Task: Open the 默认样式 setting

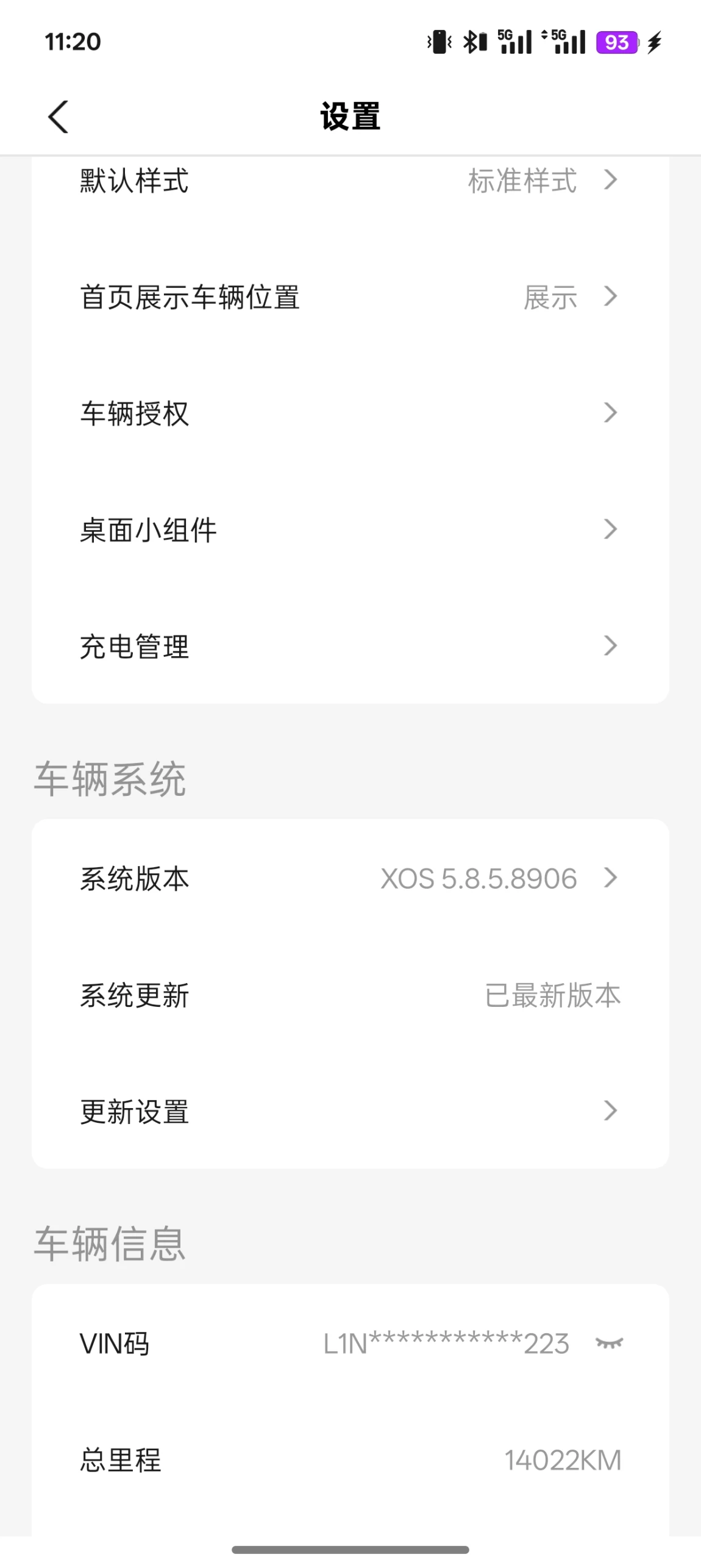Action: coord(350,181)
